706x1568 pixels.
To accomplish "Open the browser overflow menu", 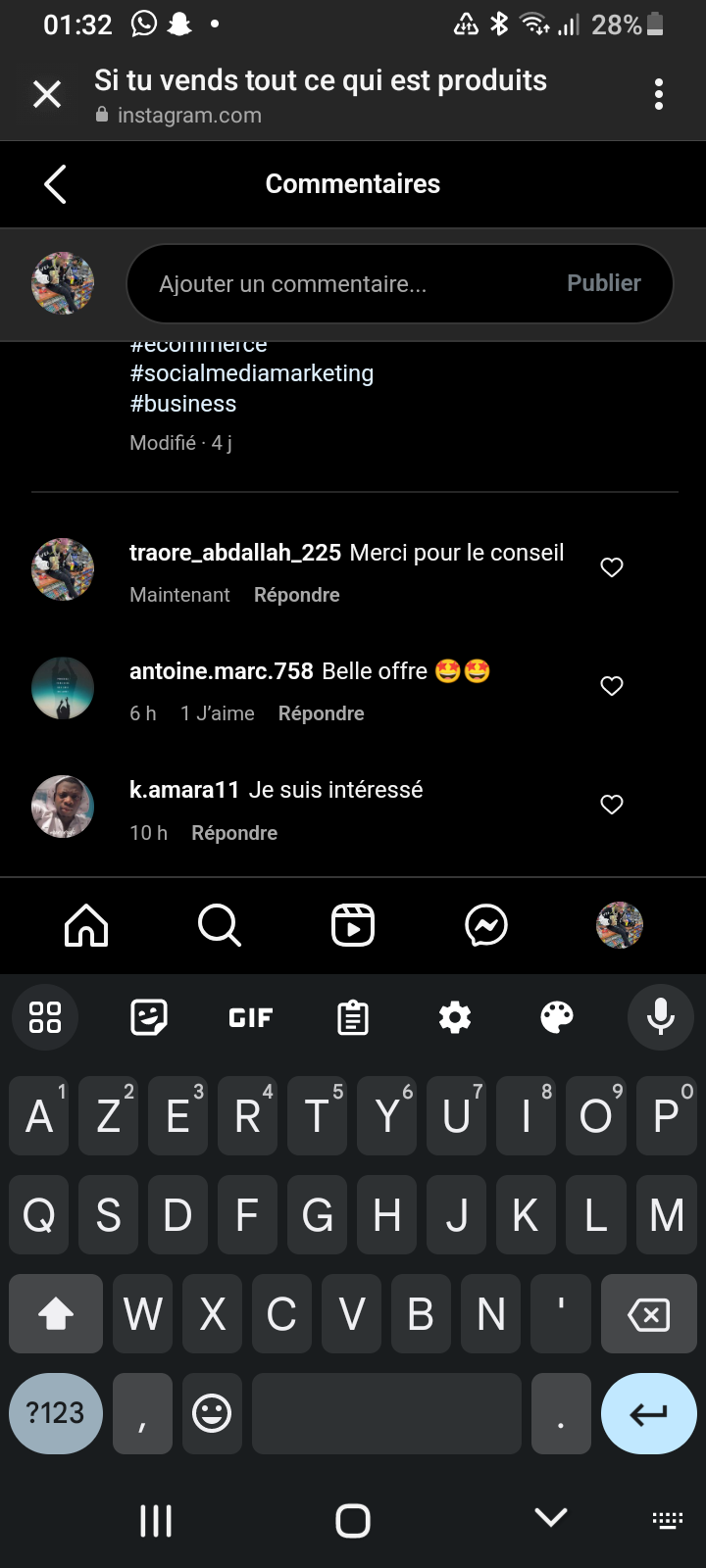I will click(659, 95).
